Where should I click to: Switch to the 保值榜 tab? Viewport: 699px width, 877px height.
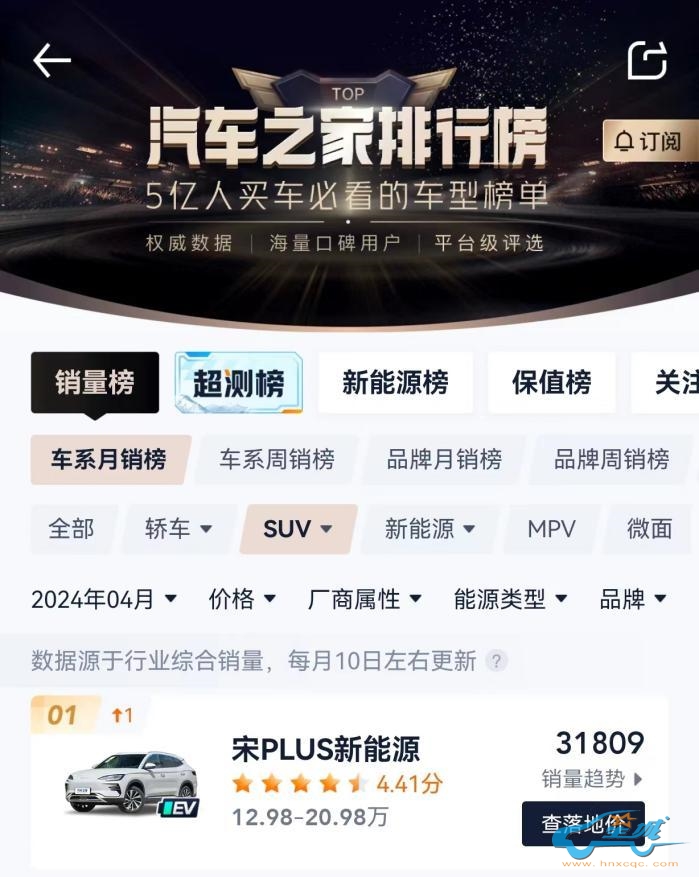tap(551, 382)
